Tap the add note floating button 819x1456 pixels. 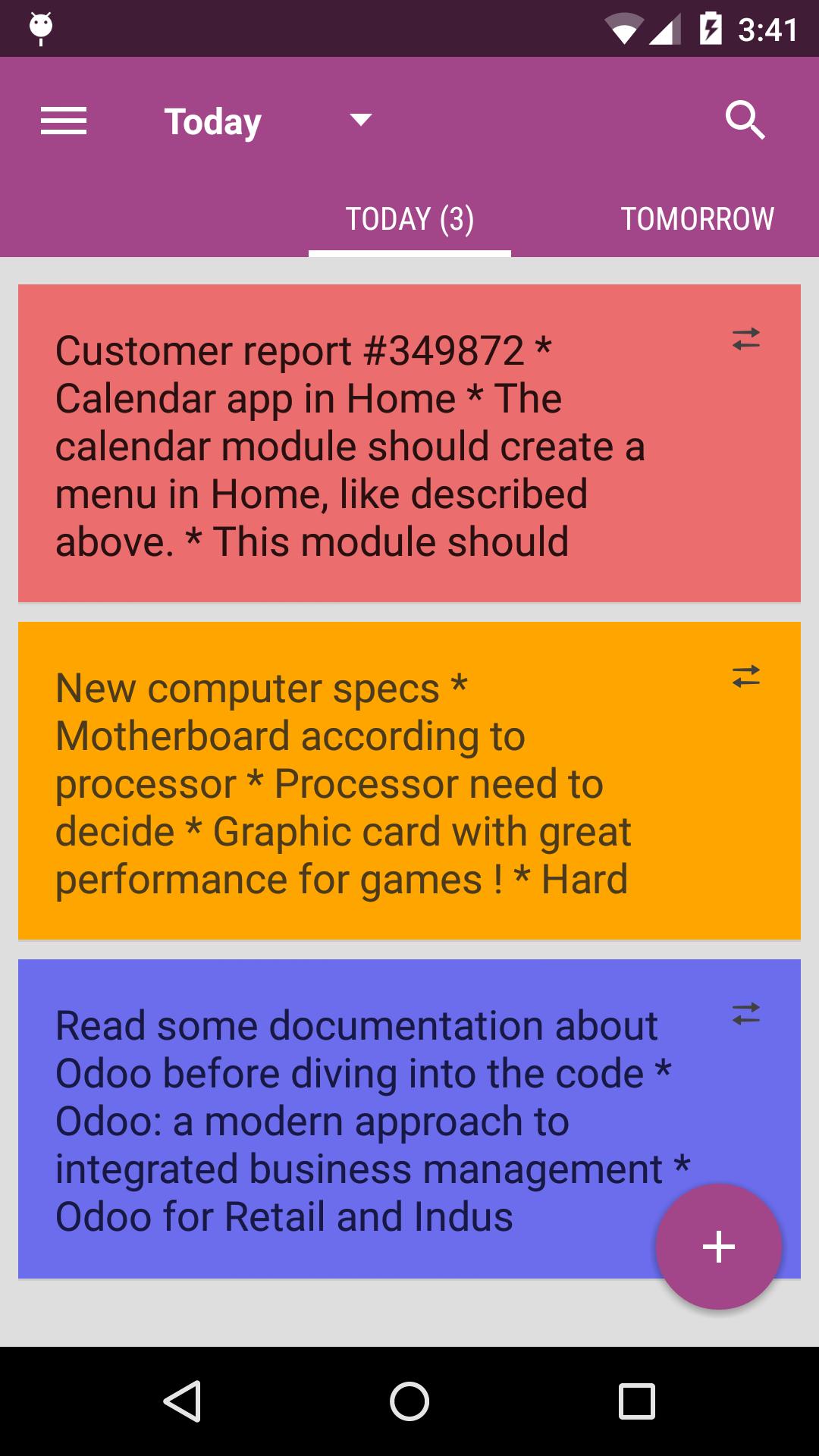click(718, 1246)
